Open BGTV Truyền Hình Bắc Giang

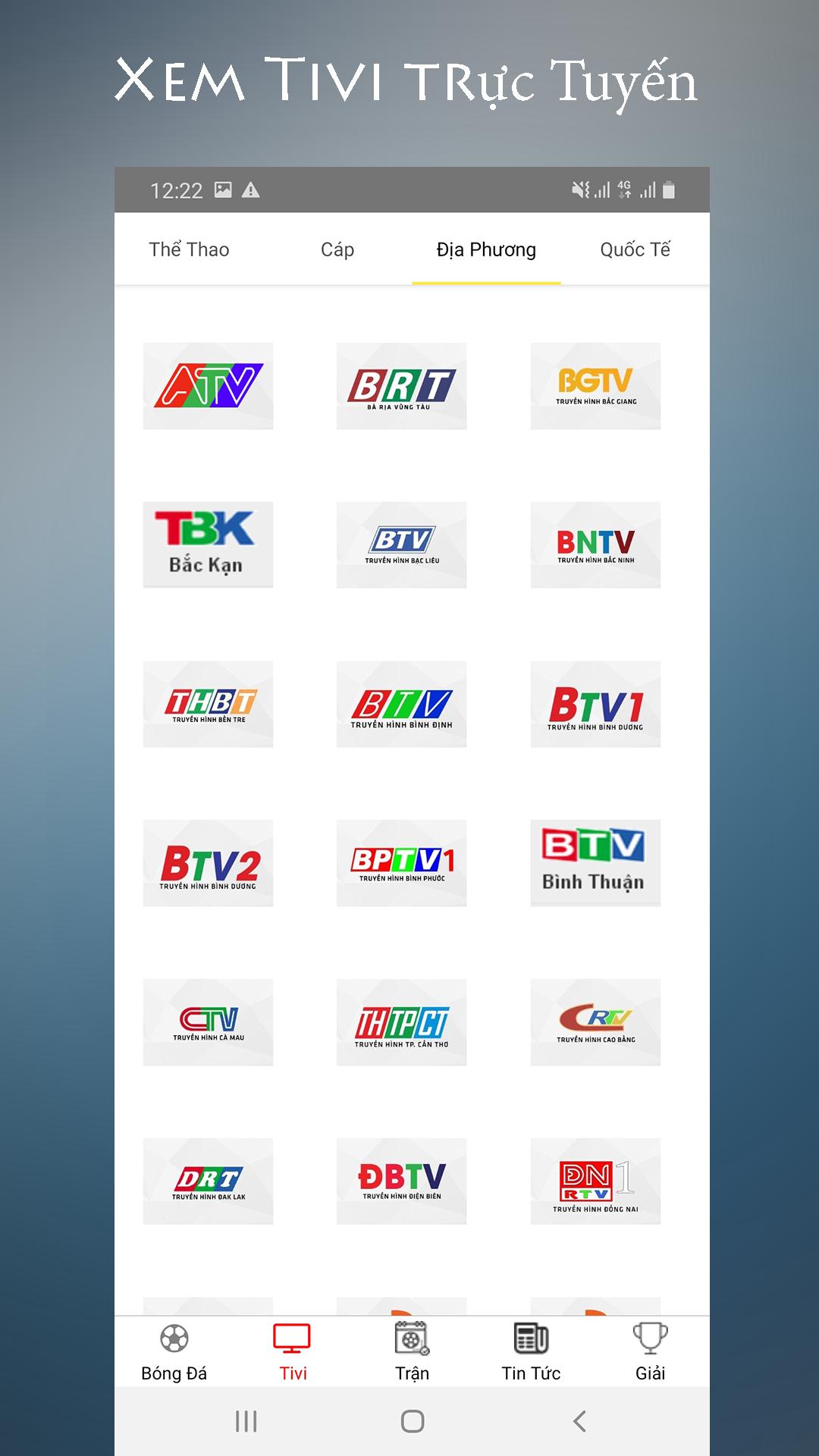595,386
